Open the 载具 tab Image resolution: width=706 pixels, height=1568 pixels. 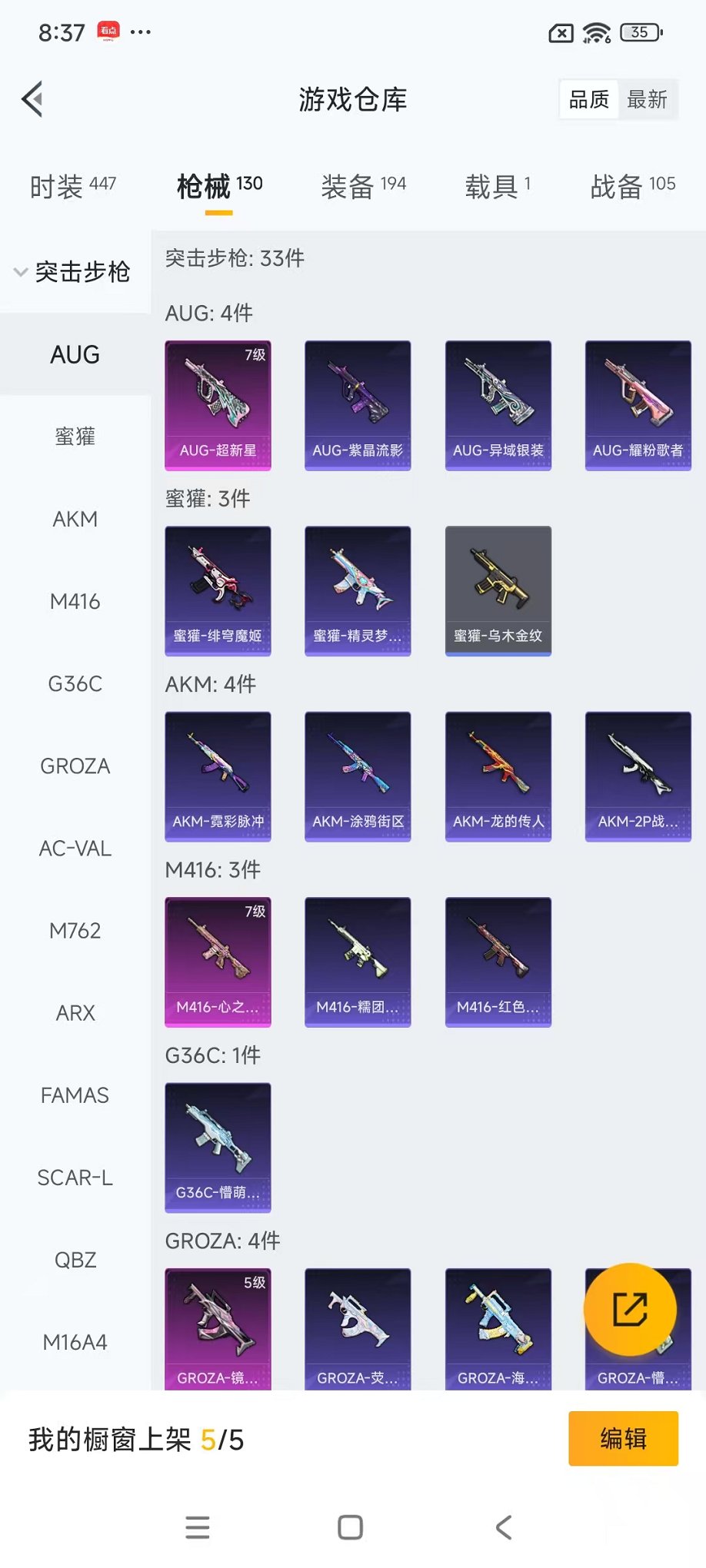(x=497, y=186)
